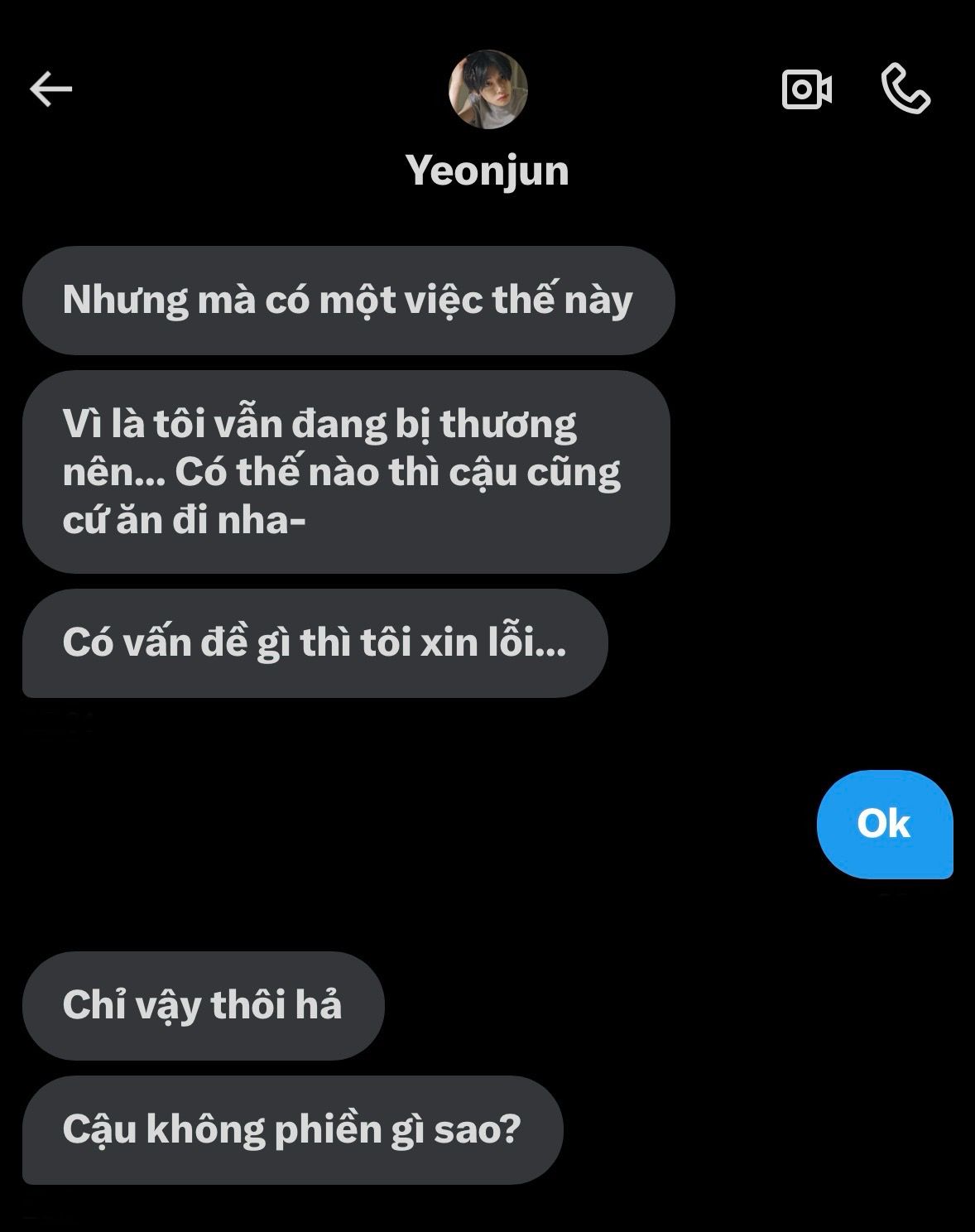
Task: Start a video call with Yeonjun
Action: tap(806, 89)
